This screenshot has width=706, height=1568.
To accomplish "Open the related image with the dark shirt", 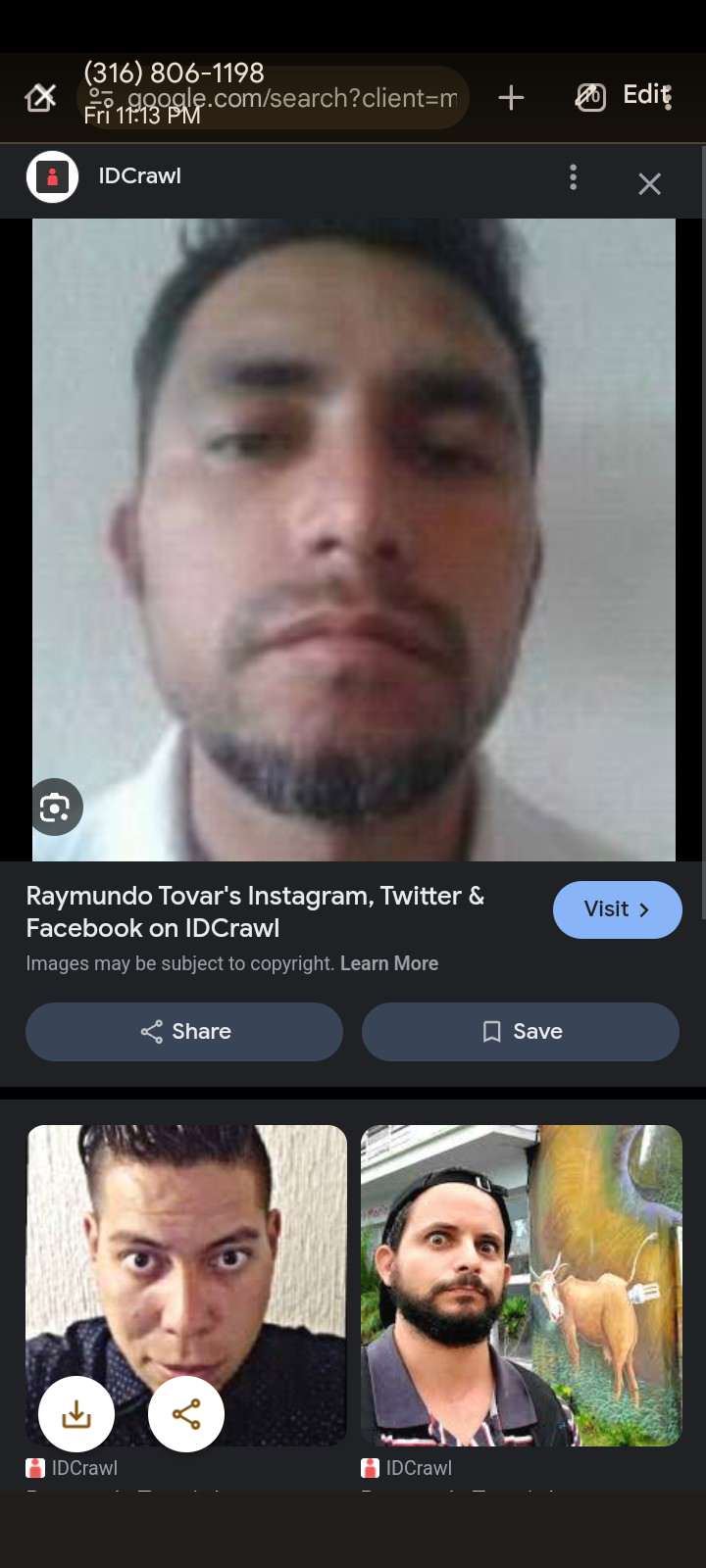I will click(186, 1264).
